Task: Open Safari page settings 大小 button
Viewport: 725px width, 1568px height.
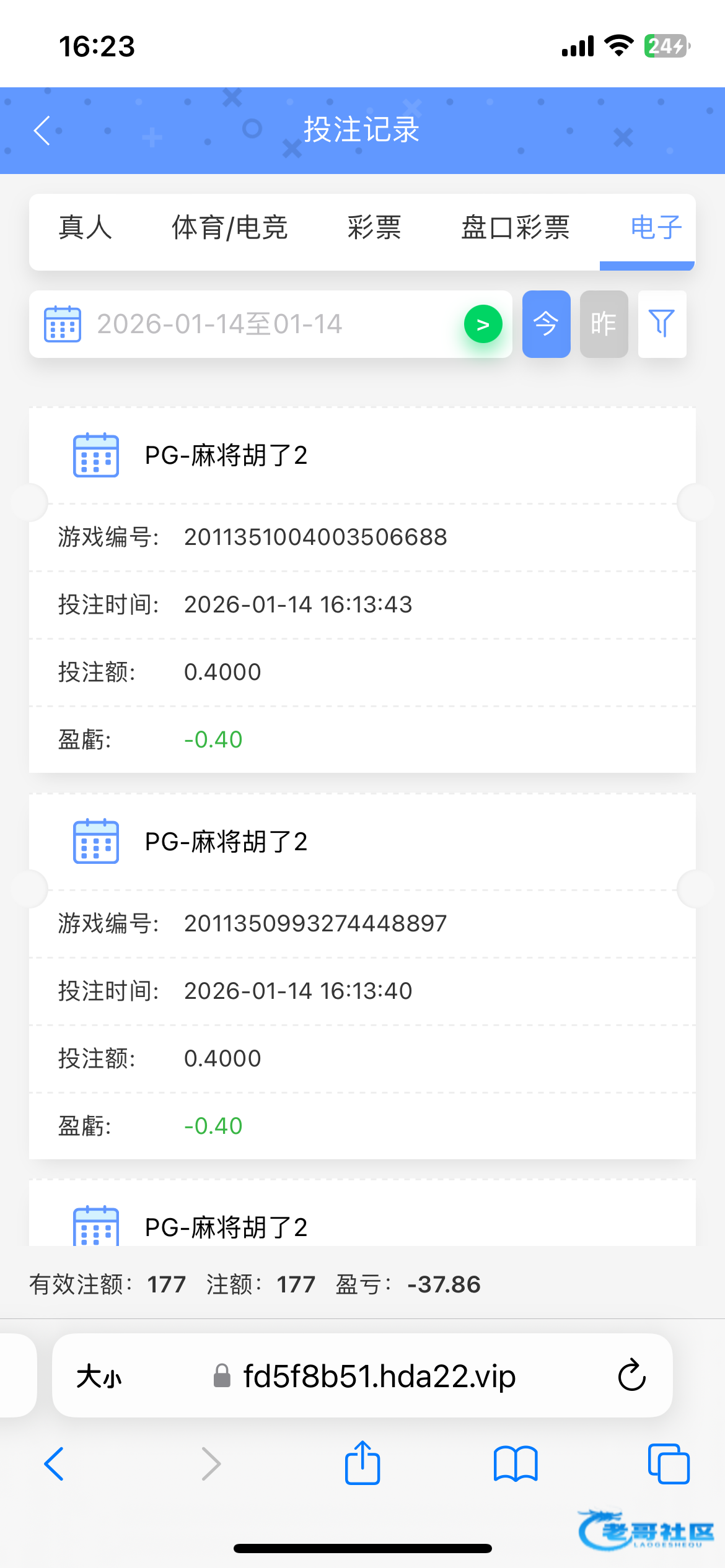Action: coord(99,1377)
